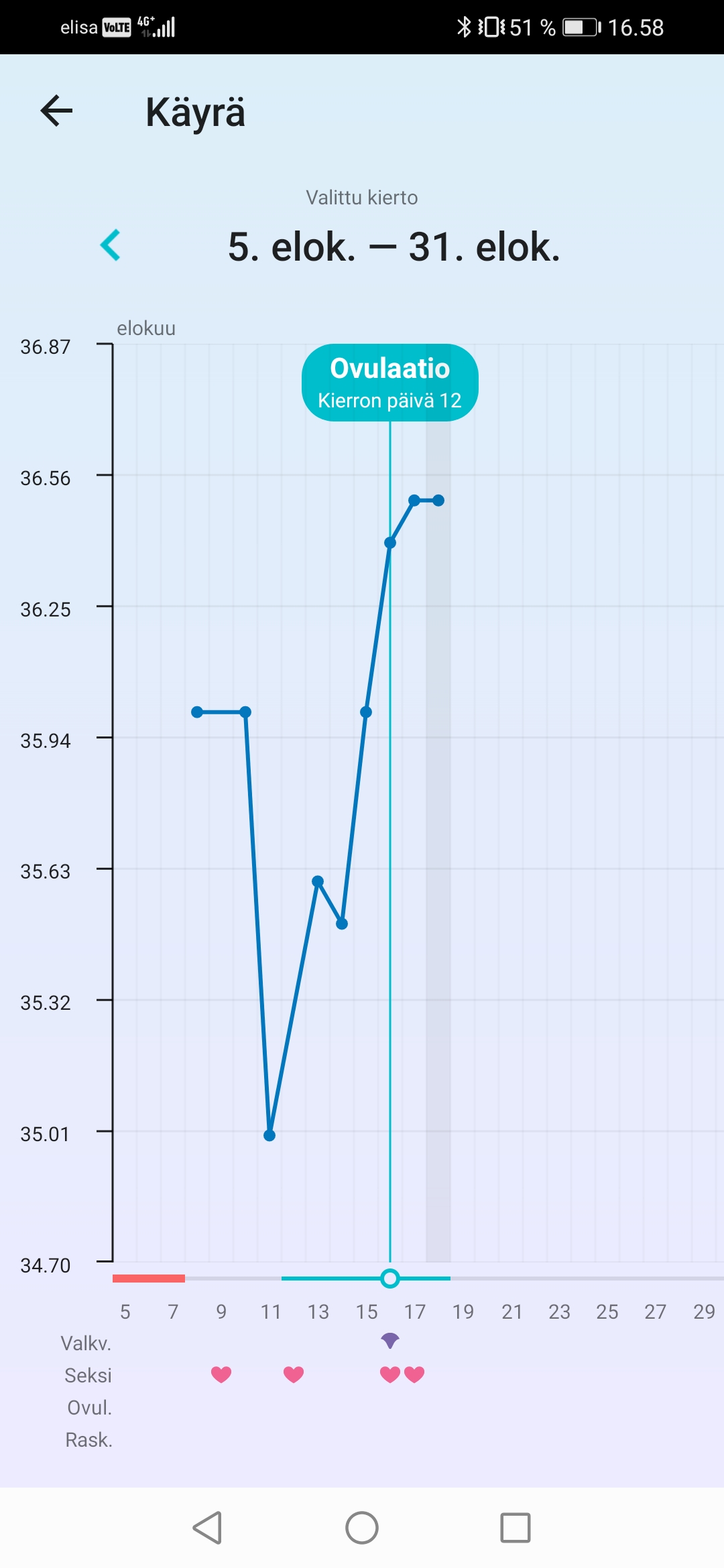The image size is (724, 1568).
Task: Tap the Ovulaatio cycle day 12 label
Action: 389,383
